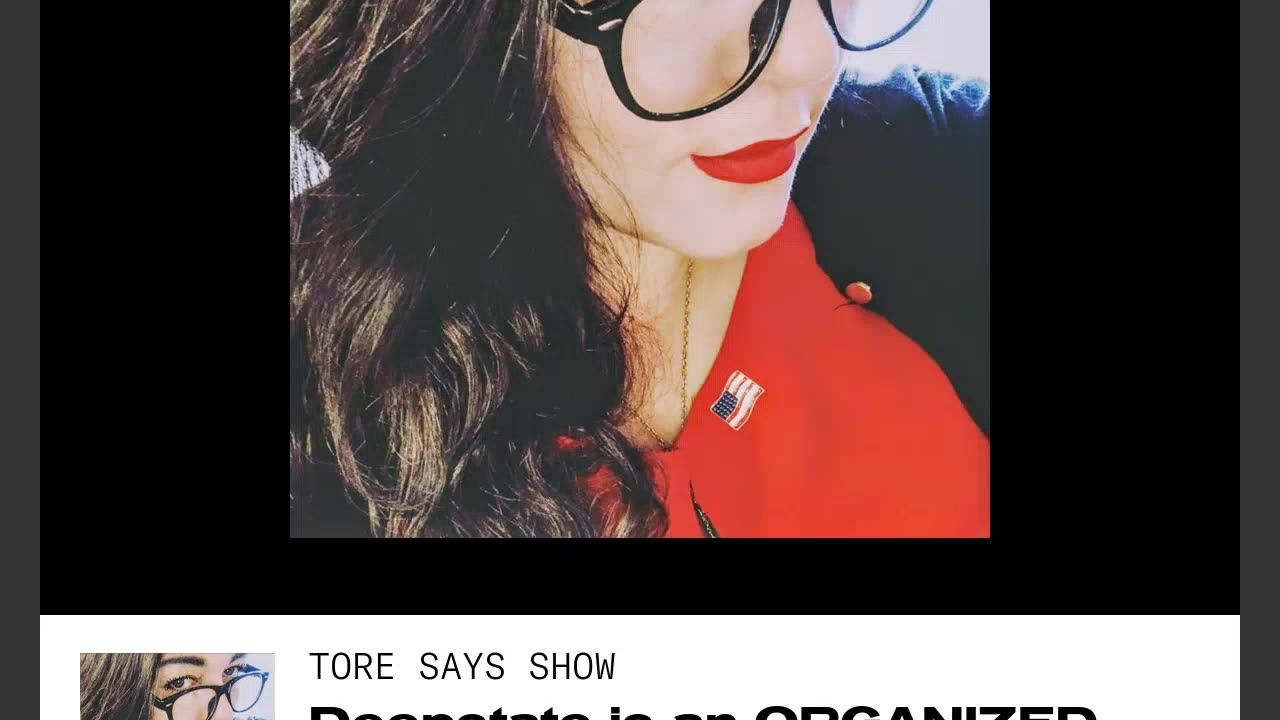Open the TORE SAYS SHOW page
The height and width of the screenshot is (720, 1280).
pos(462,667)
